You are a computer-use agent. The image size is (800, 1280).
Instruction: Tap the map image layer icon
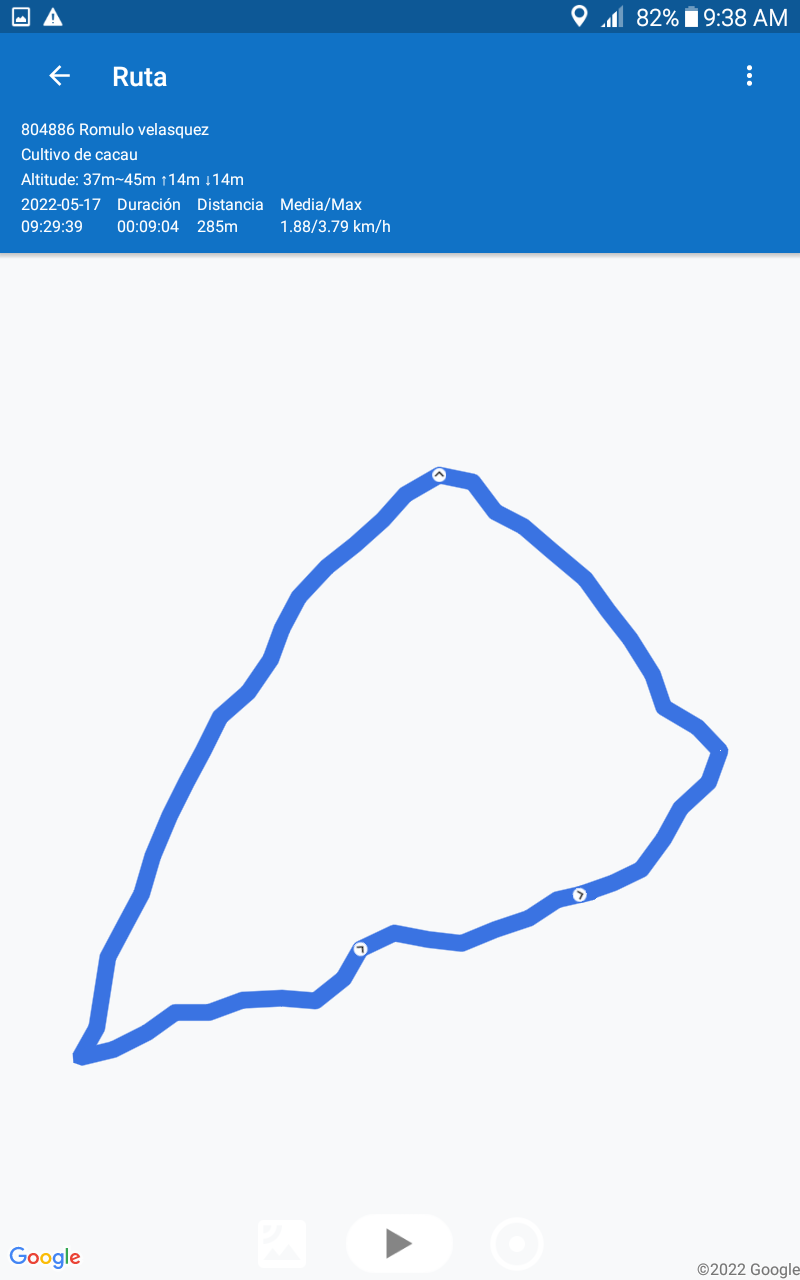pos(282,1244)
